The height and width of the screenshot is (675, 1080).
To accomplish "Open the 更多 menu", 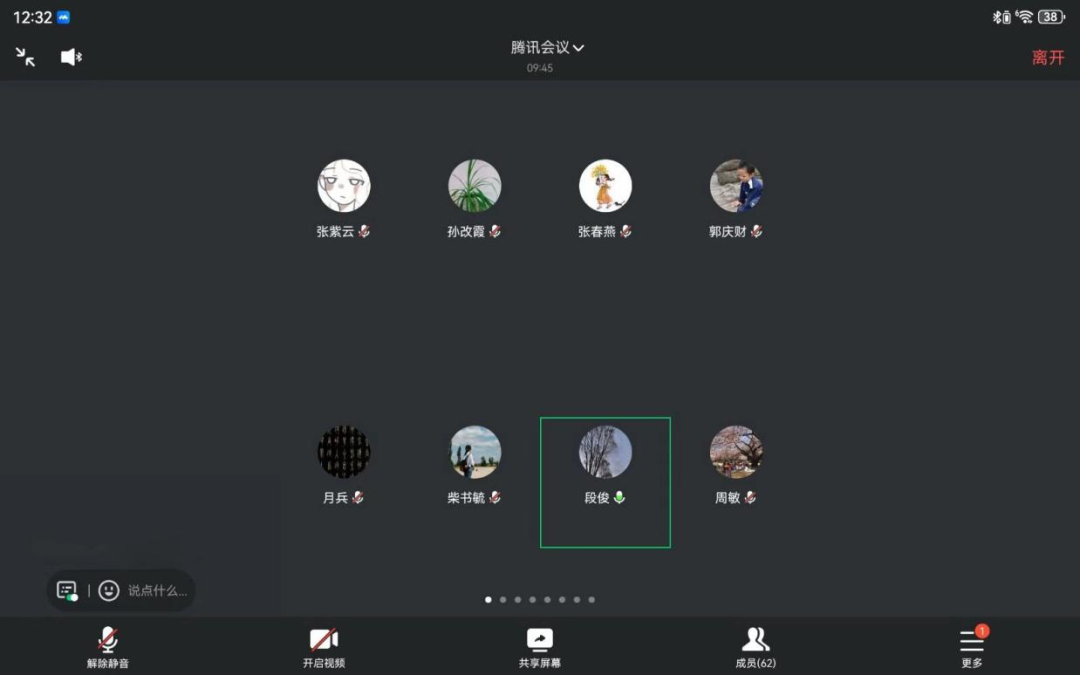I will [x=972, y=647].
